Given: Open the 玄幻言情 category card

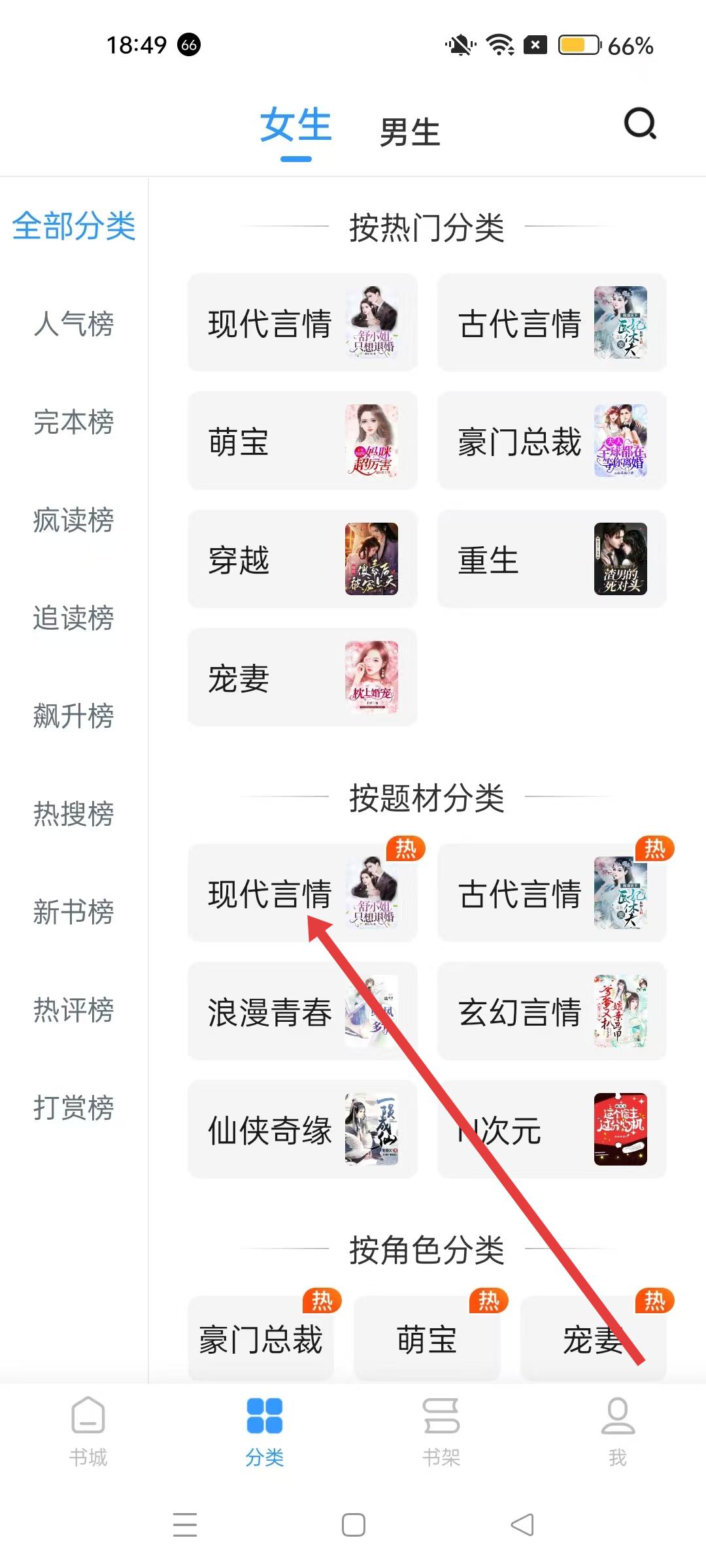Looking at the screenshot, I should (551, 1011).
